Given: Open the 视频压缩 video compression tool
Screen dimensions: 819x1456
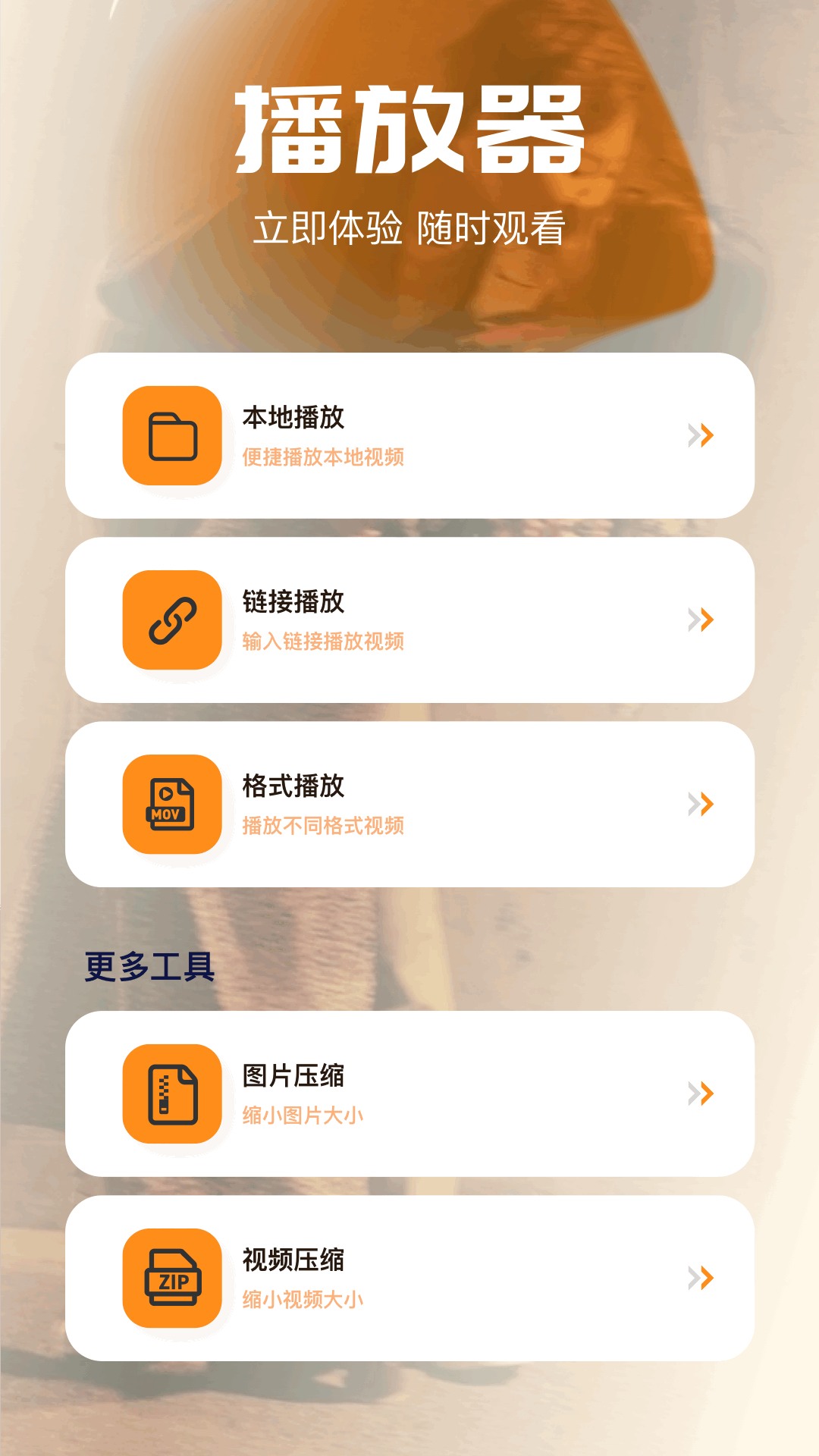Looking at the screenshot, I should [x=409, y=1278].
